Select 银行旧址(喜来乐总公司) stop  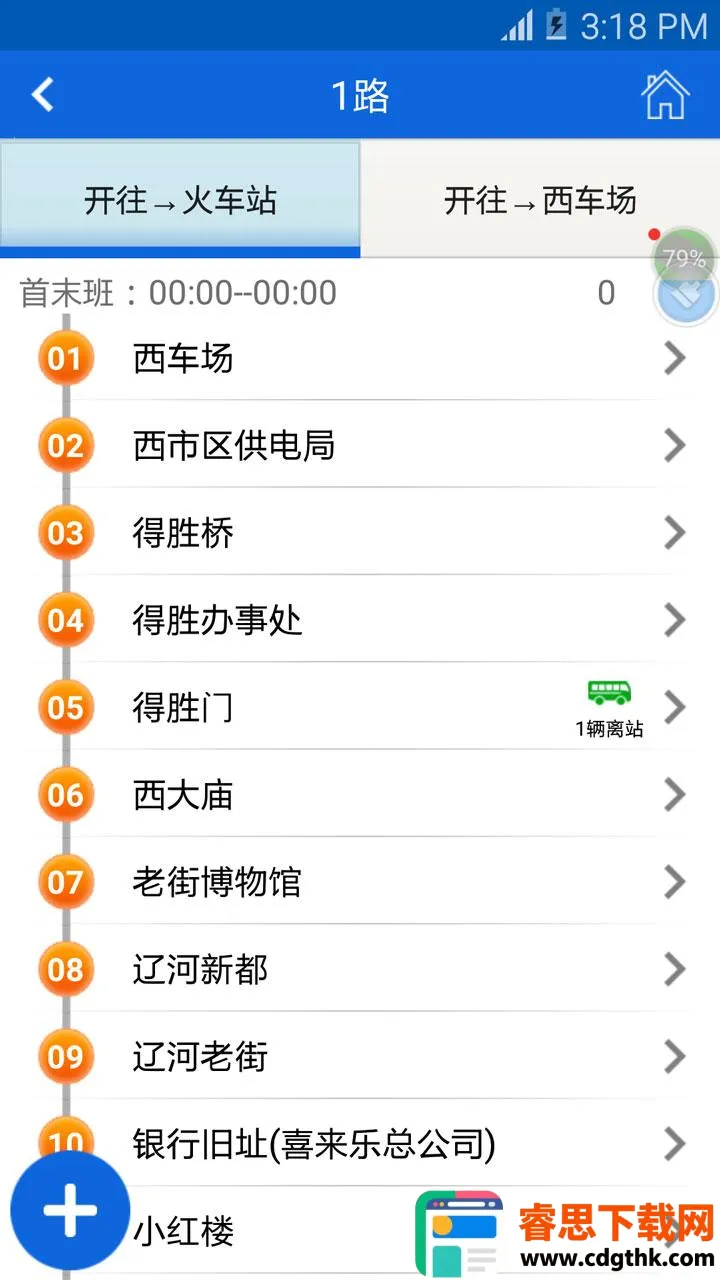click(360, 1143)
